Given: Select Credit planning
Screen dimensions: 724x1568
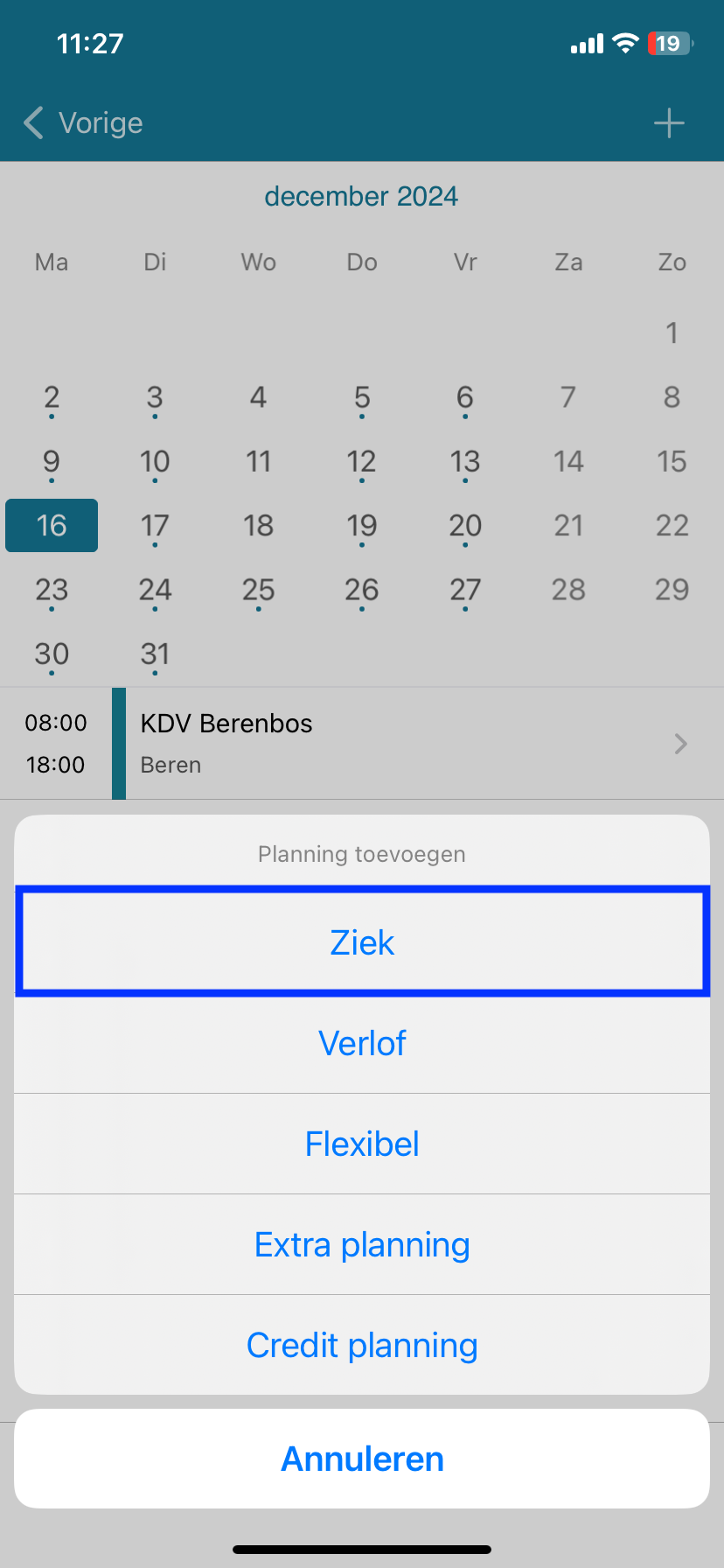Looking at the screenshot, I should pyautogui.click(x=362, y=1345).
